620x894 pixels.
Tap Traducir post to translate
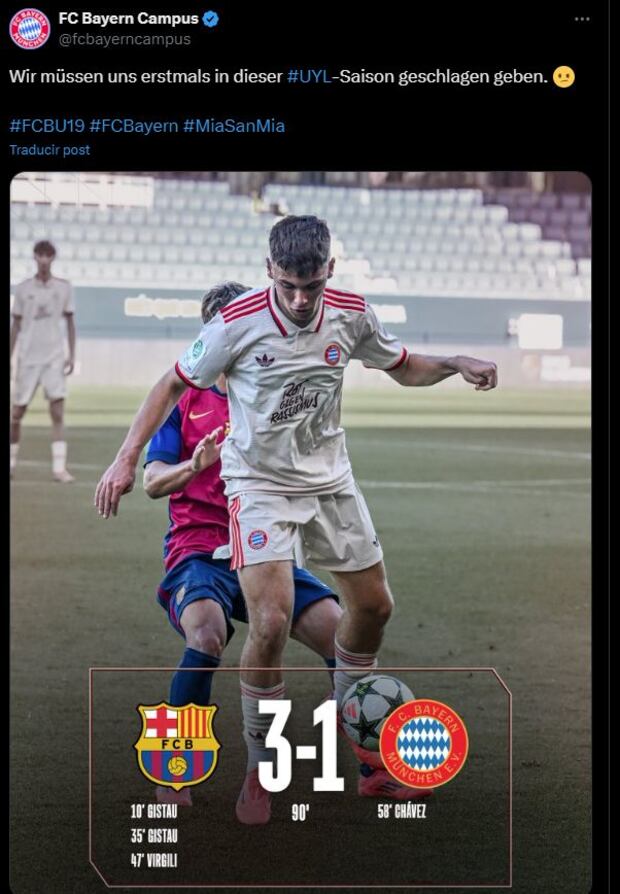point(49,150)
